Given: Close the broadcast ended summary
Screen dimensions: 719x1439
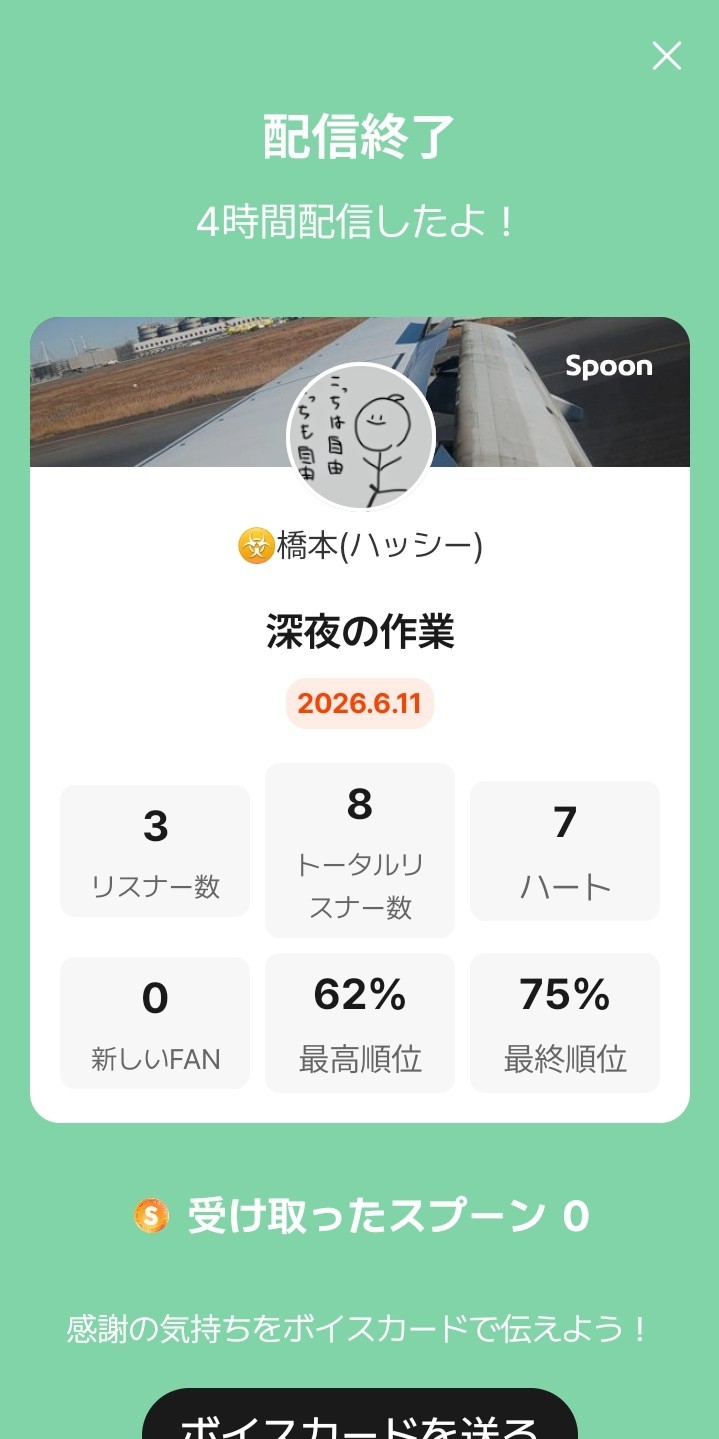Looking at the screenshot, I should [667, 56].
